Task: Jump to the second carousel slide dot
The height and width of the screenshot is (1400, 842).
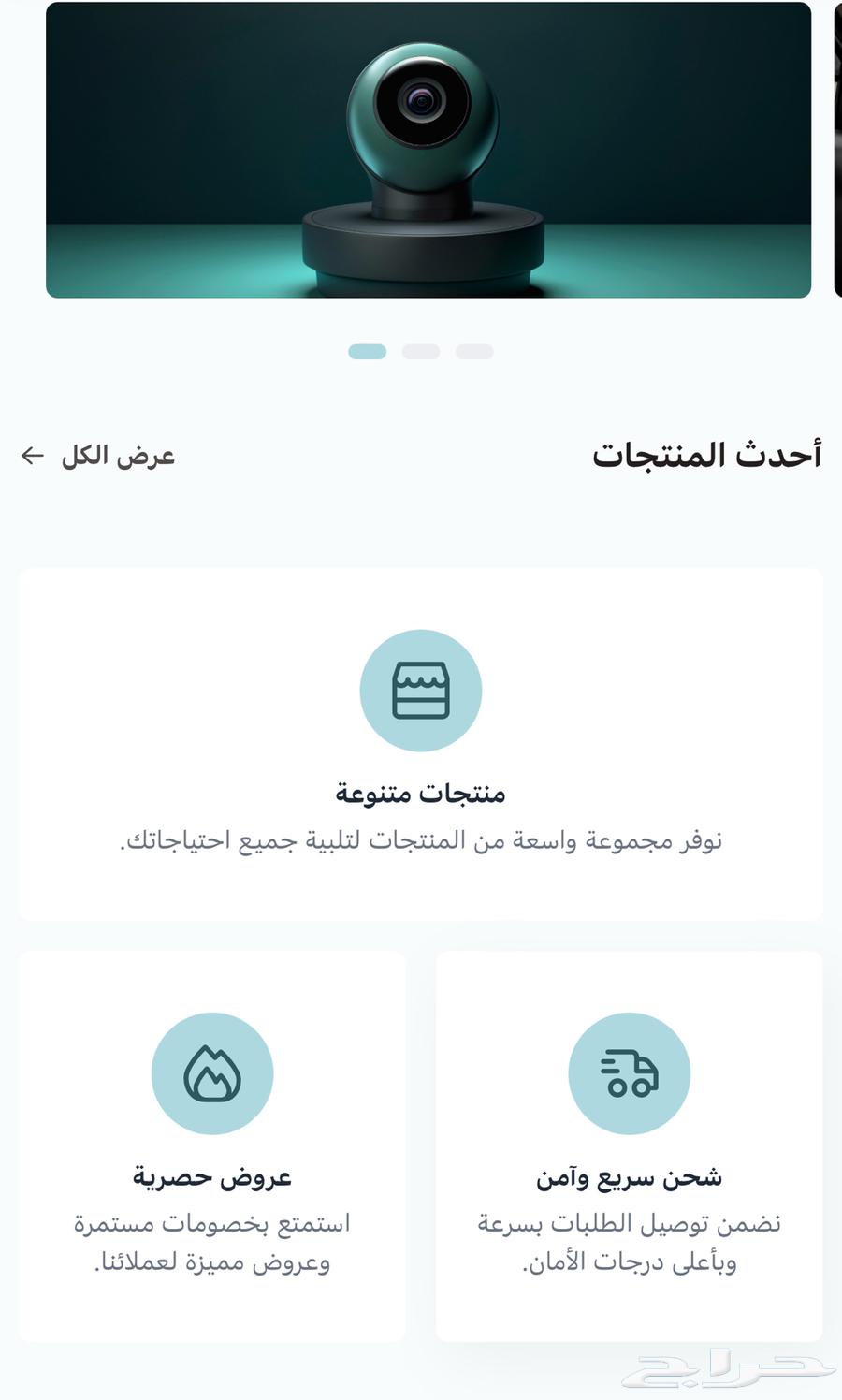Action: point(421,352)
